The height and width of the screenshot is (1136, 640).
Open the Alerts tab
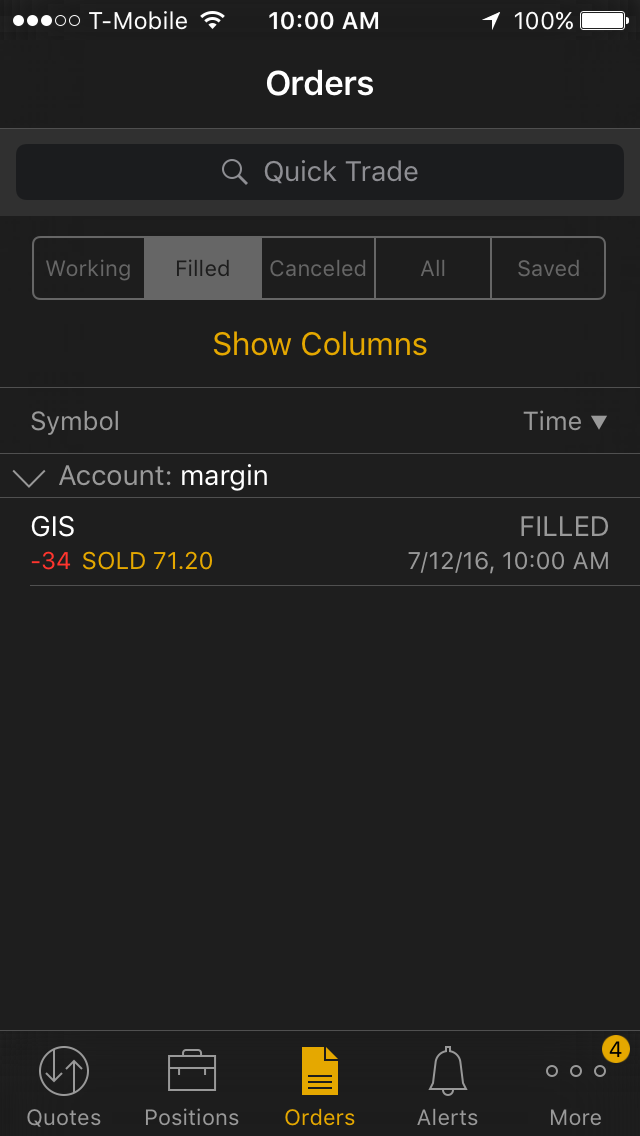point(448,1086)
